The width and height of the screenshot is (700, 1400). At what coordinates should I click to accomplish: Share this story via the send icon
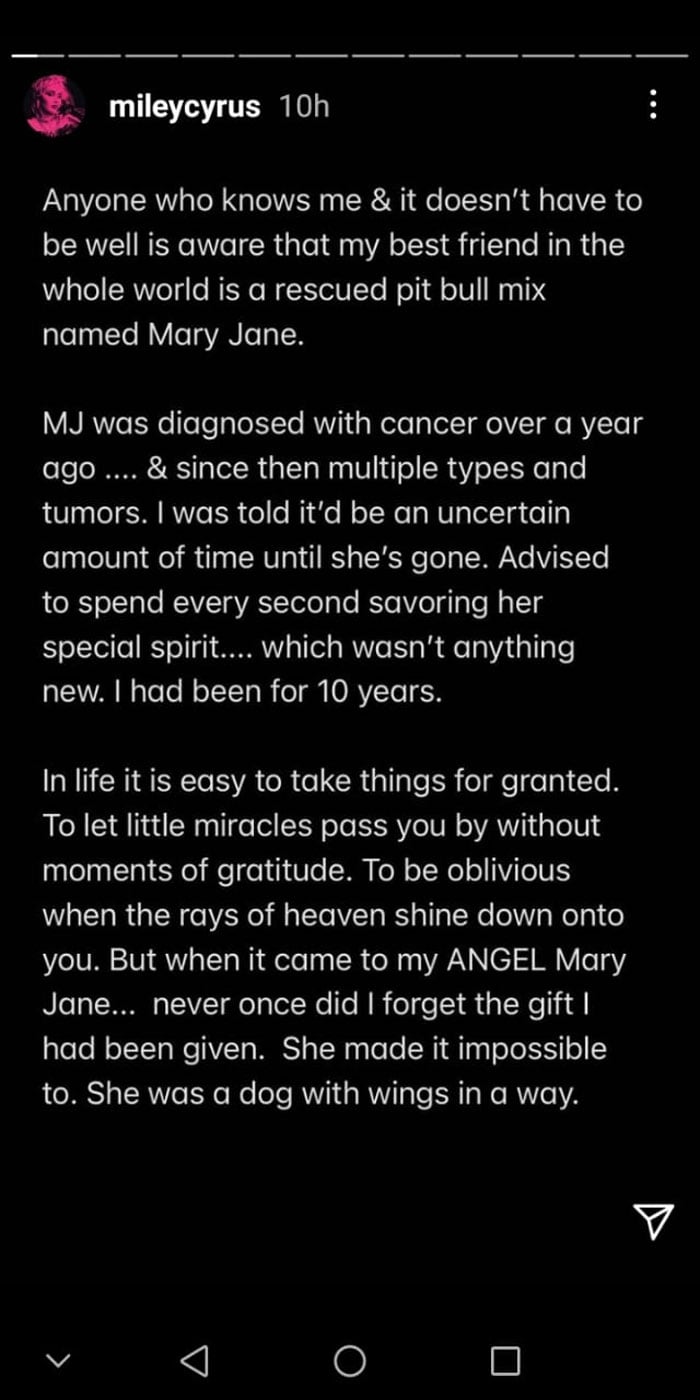pos(654,1221)
